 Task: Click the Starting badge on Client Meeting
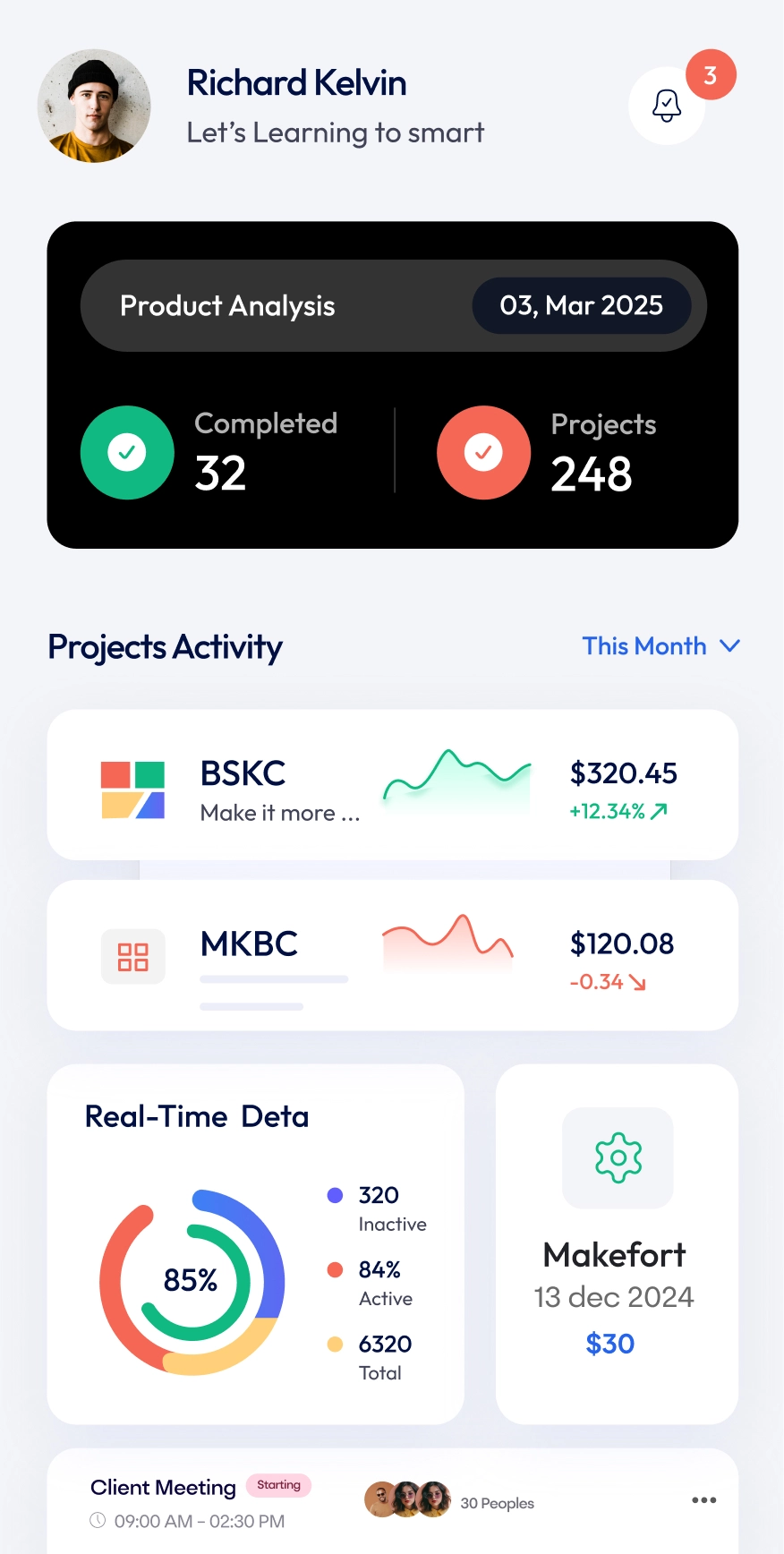[278, 1485]
